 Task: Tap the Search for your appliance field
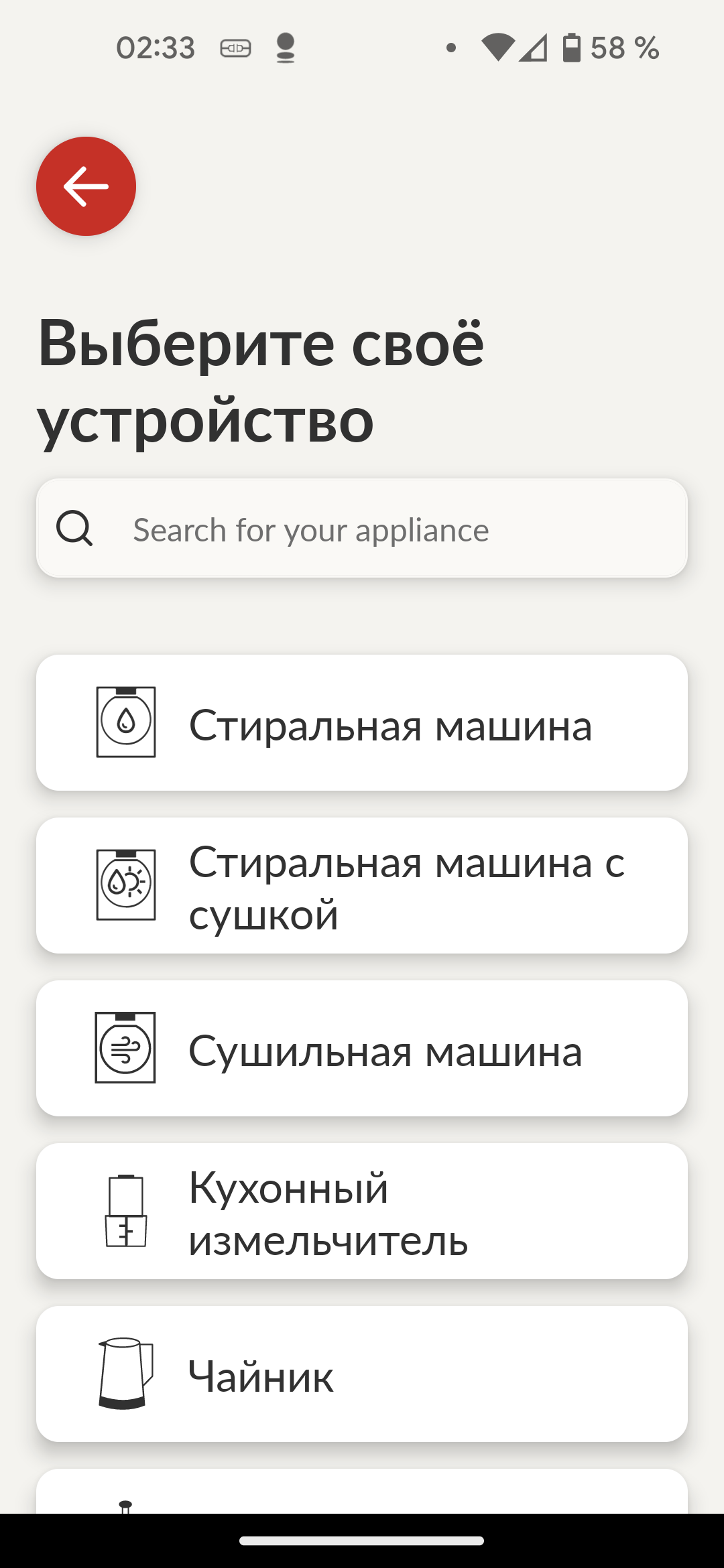pos(362,529)
